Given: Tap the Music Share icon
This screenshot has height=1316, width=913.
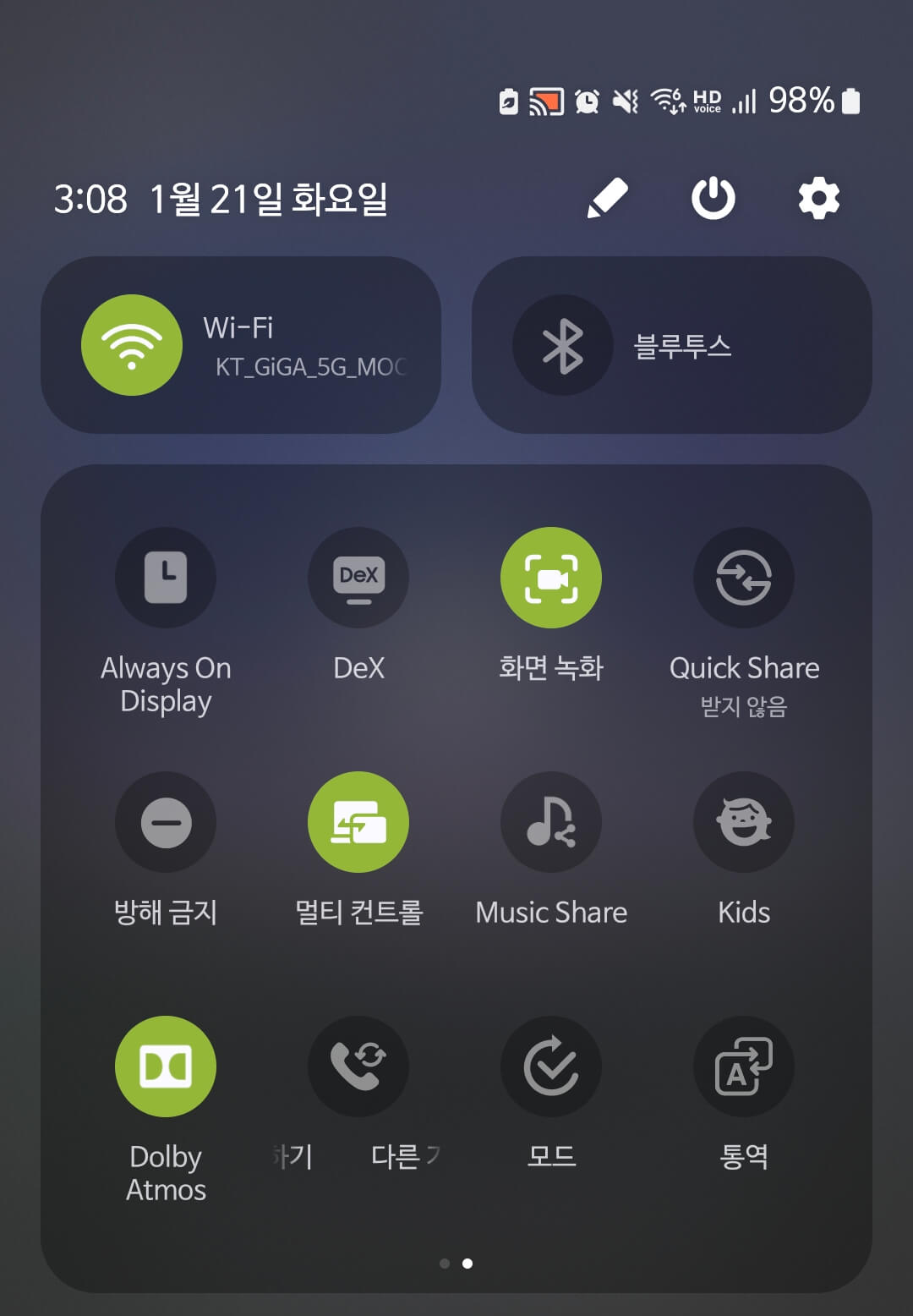Looking at the screenshot, I should pos(551,821).
